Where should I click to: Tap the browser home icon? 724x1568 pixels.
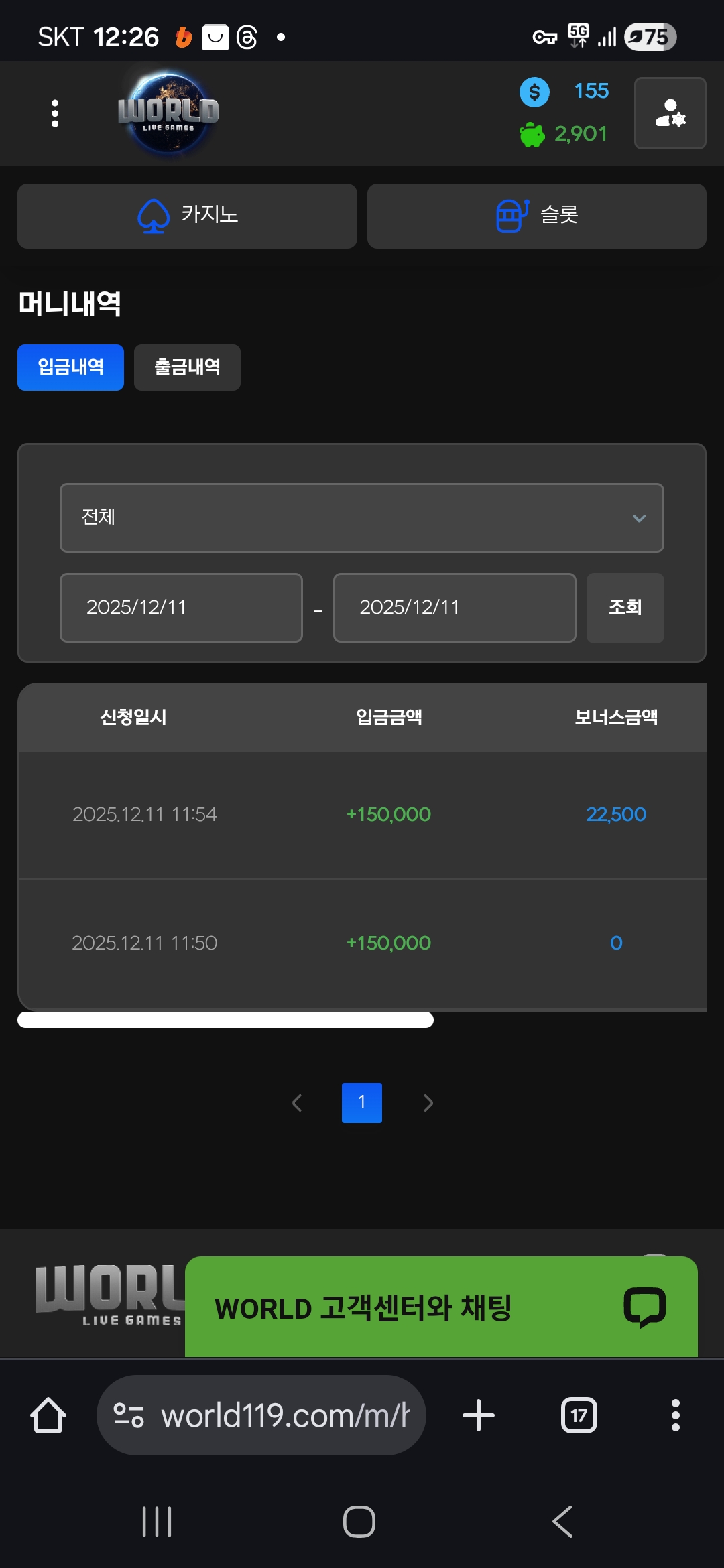48,1415
